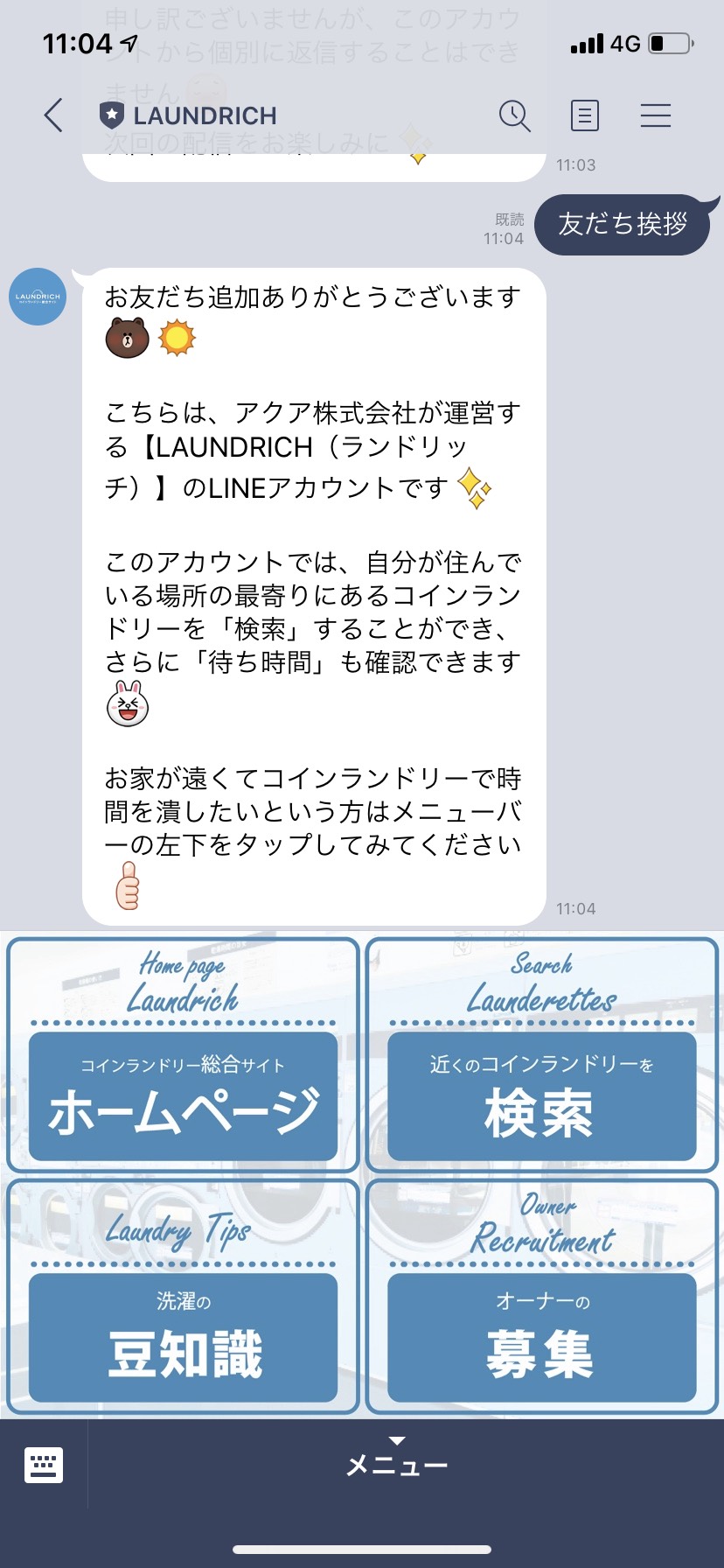Select the 洗濯の豆知識 menu tile
This screenshot has height=1568, width=724.
click(181, 1339)
